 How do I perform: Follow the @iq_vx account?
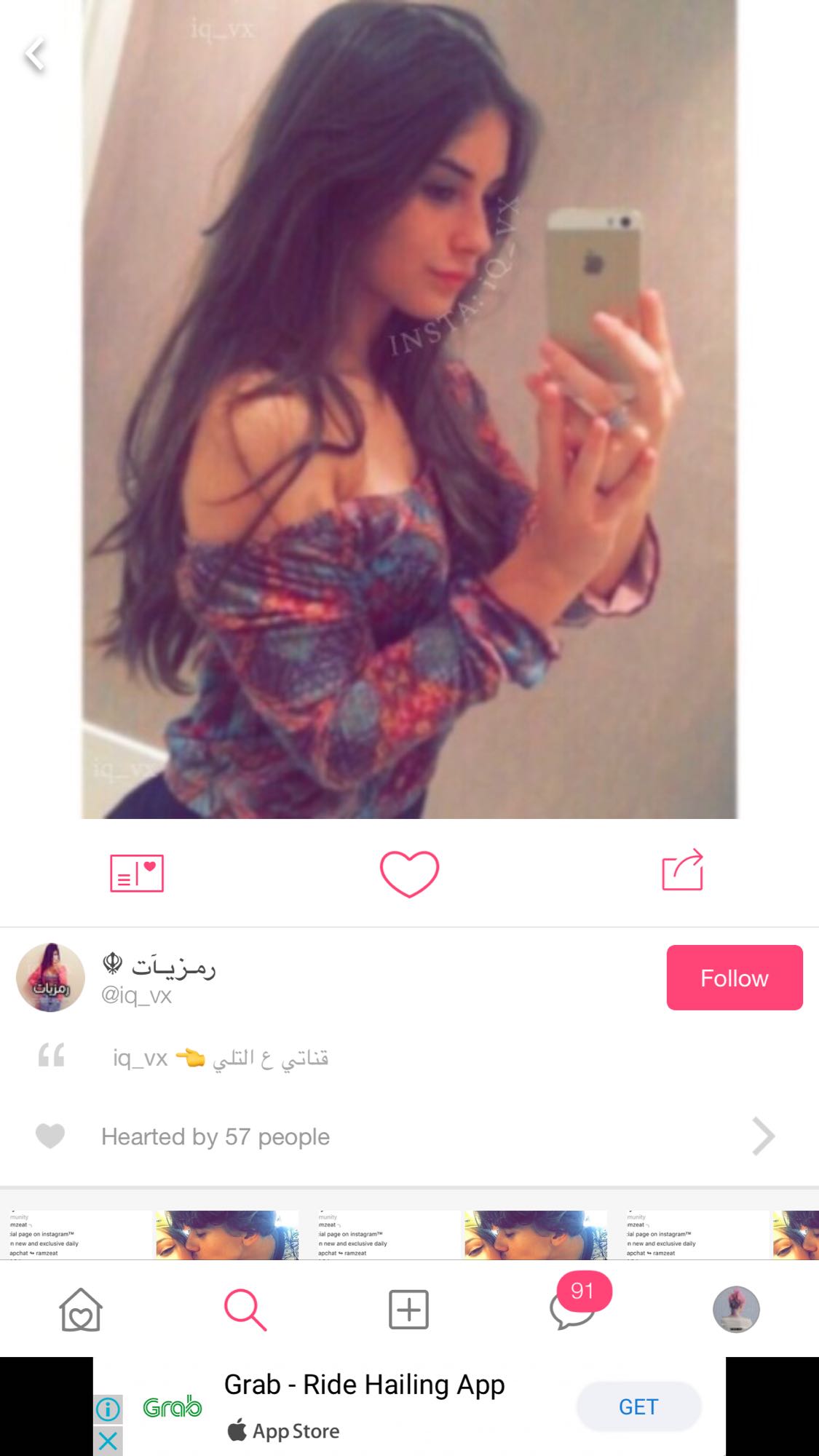click(x=735, y=978)
